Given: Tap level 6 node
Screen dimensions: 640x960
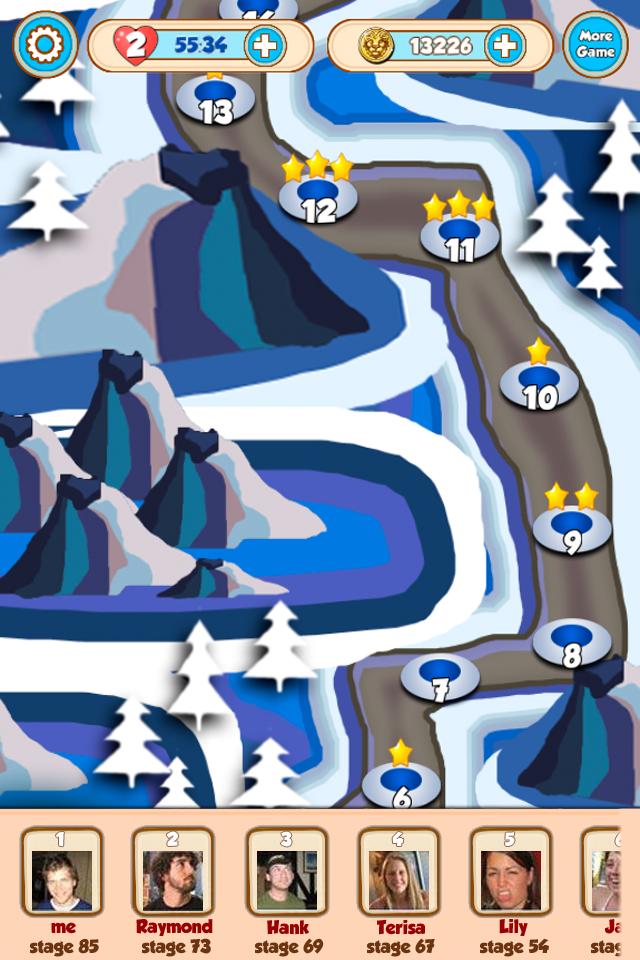Looking at the screenshot, I should [401, 784].
